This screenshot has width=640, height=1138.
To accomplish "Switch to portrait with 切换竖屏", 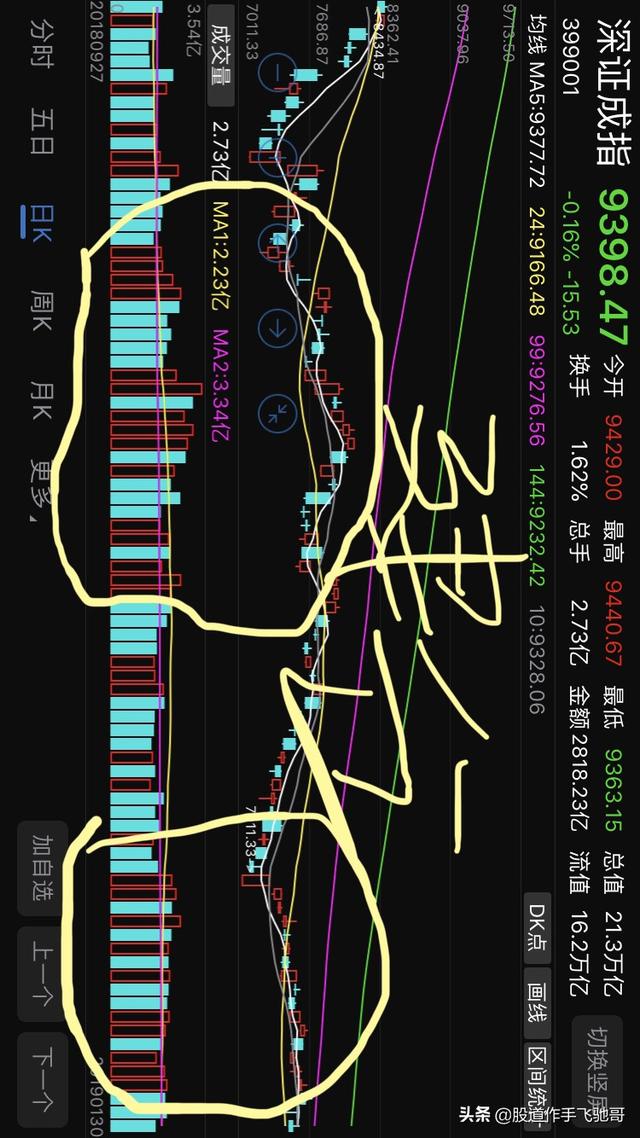I will click(597, 1071).
